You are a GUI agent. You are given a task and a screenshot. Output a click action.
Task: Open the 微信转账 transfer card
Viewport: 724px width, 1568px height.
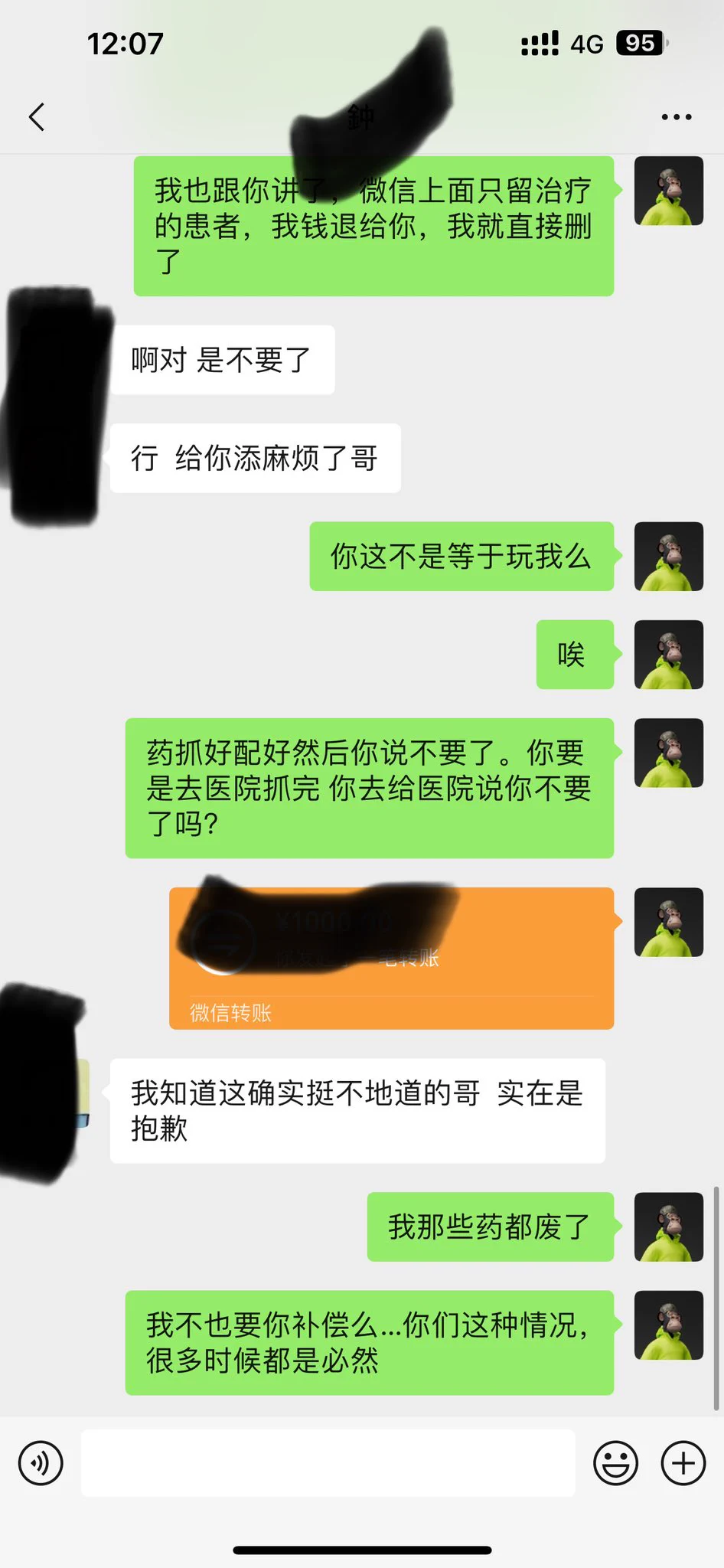click(x=391, y=958)
